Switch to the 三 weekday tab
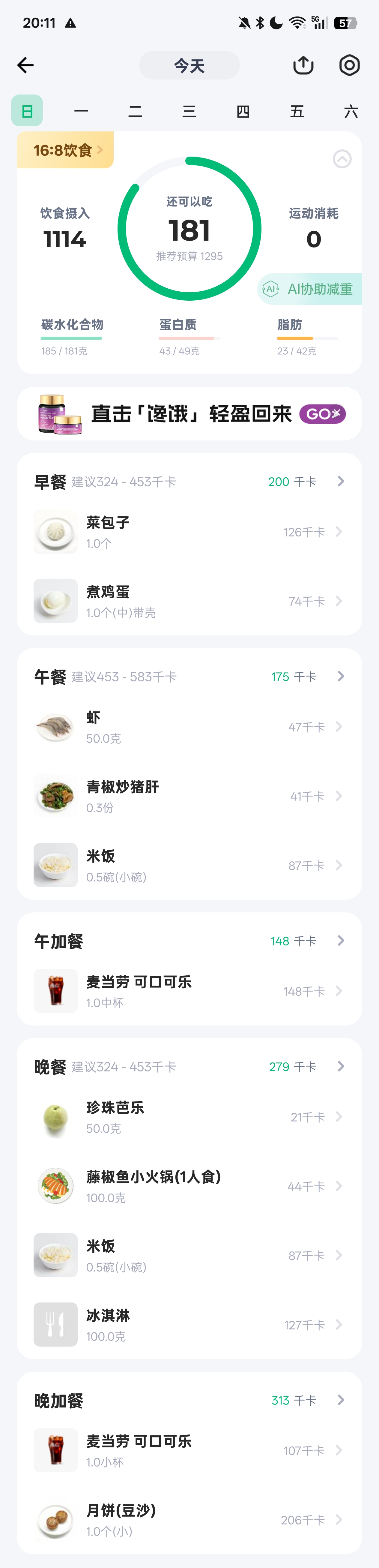The width and height of the screenshot is (379, 1568). [189, 111]
